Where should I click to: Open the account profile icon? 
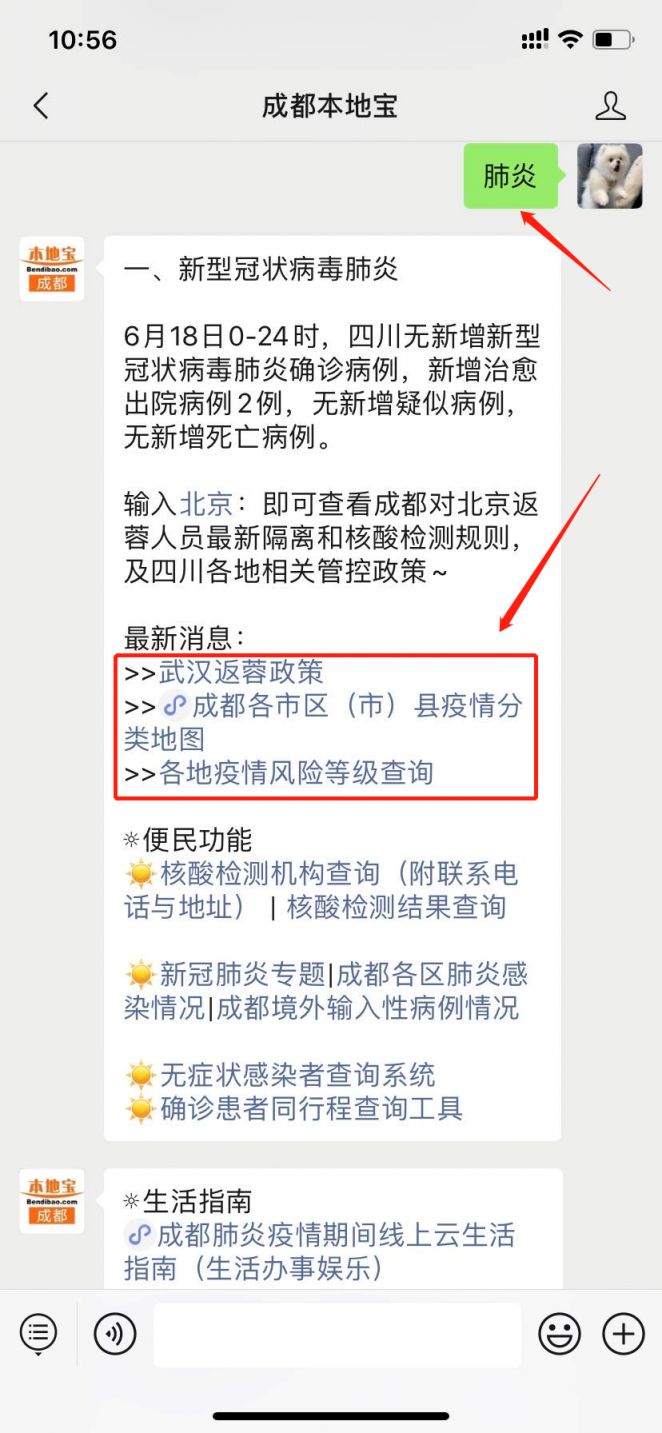(610, 106)
